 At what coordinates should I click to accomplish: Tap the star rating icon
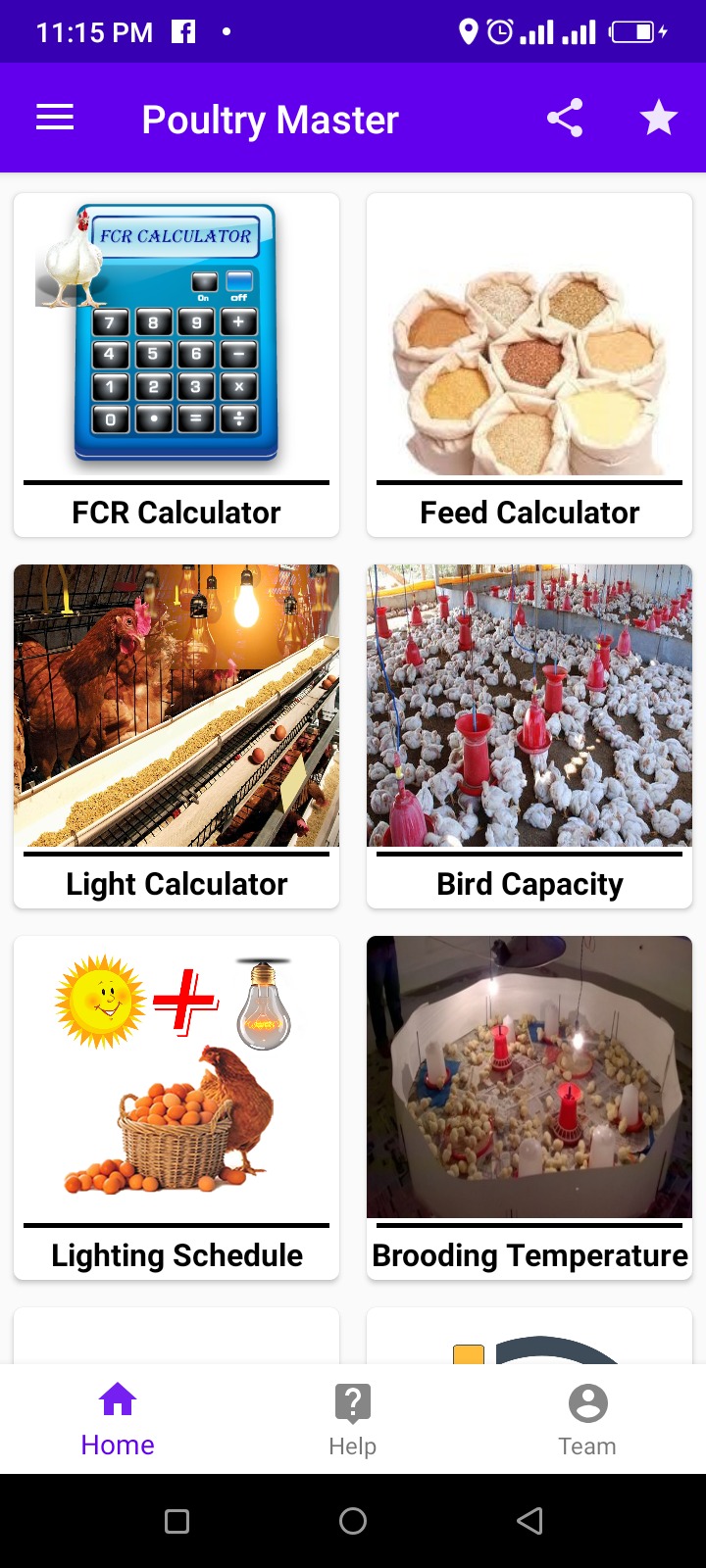659,119
